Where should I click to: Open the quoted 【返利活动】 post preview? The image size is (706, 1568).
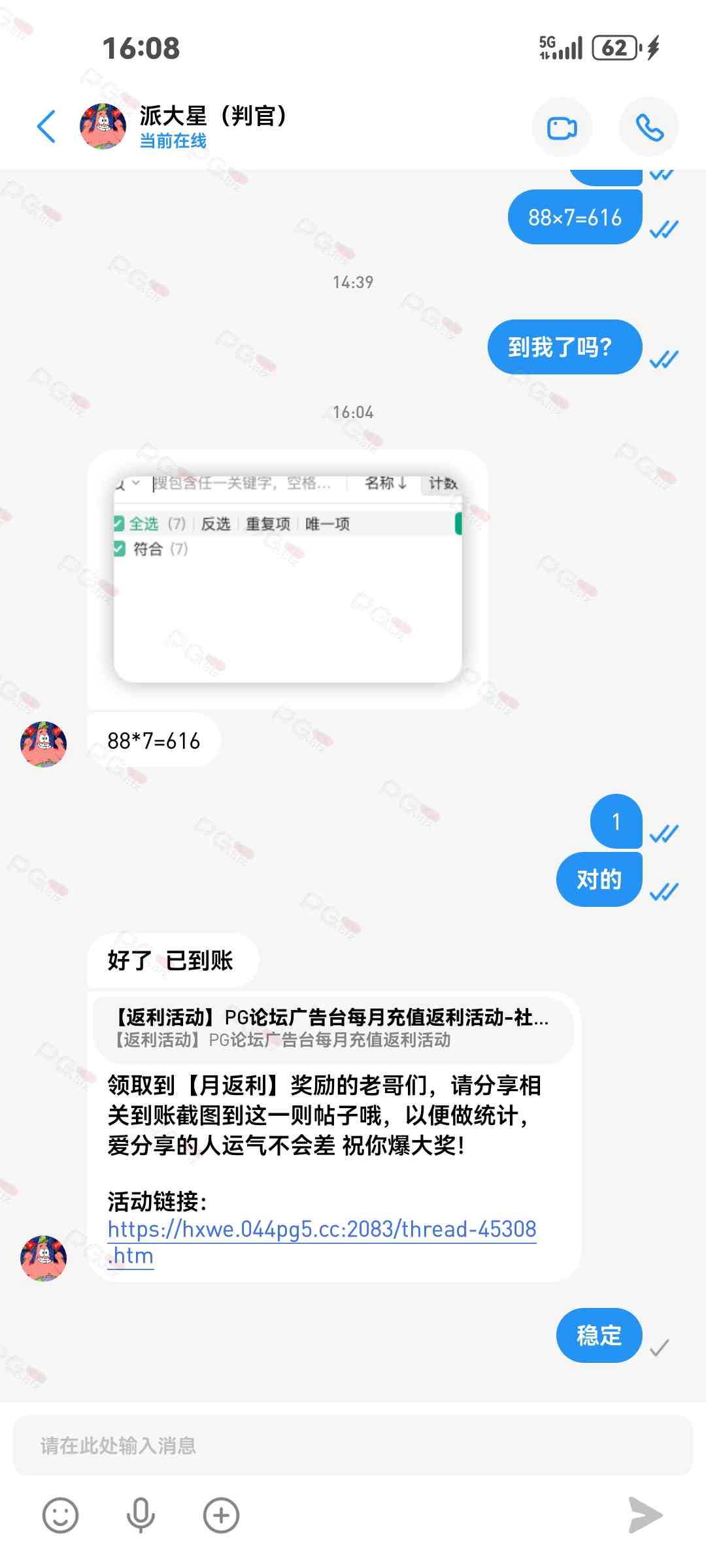[x=333, y=1028]
